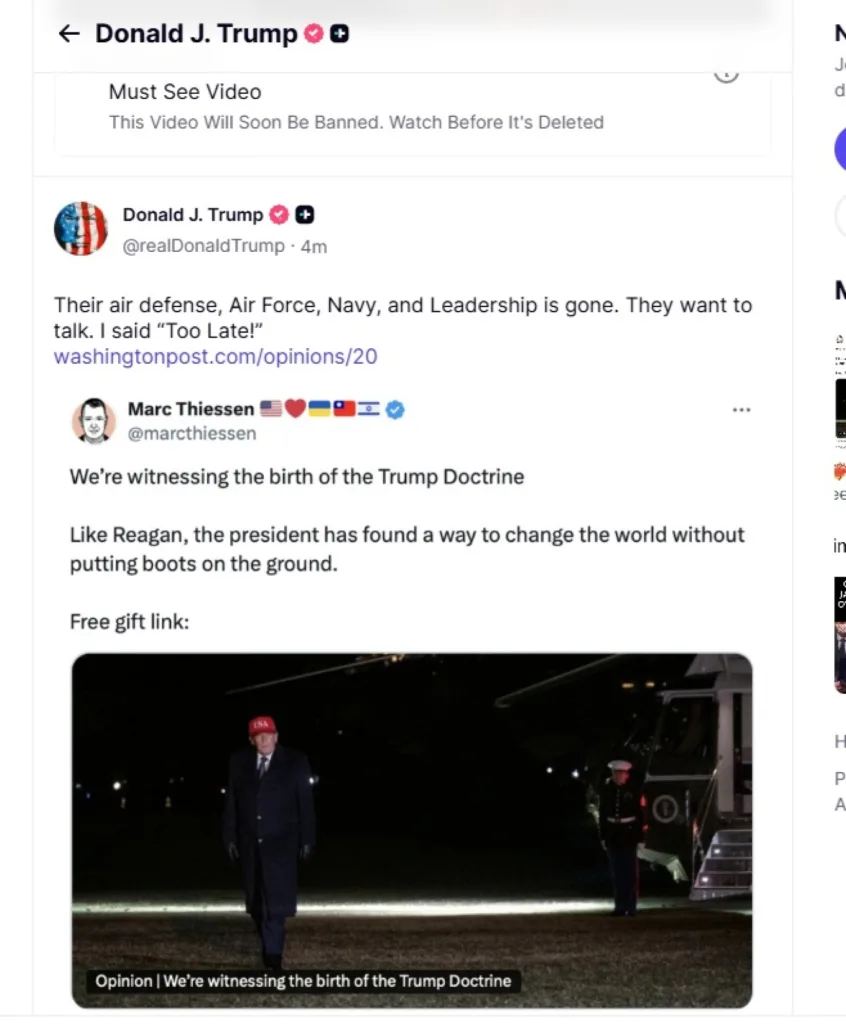
Task: Open Donald J. Trump's profile avatar
Action: pyautogui.click(x=81, y=229)
